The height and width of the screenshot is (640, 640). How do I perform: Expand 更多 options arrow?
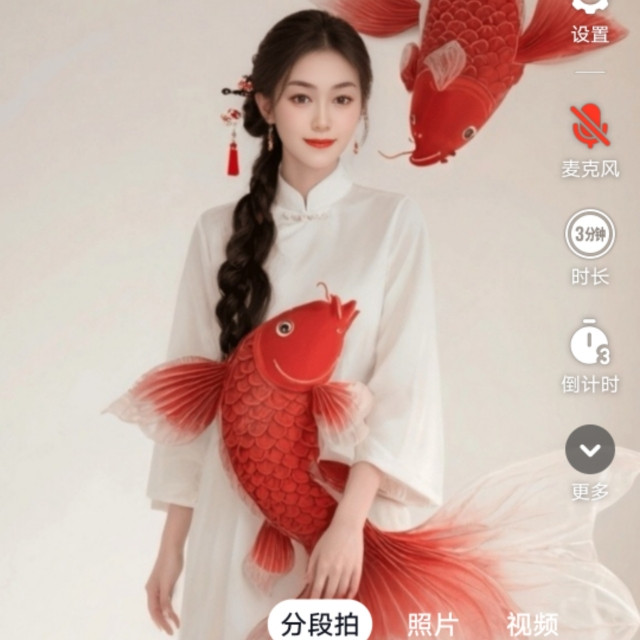tap(590, 450)
